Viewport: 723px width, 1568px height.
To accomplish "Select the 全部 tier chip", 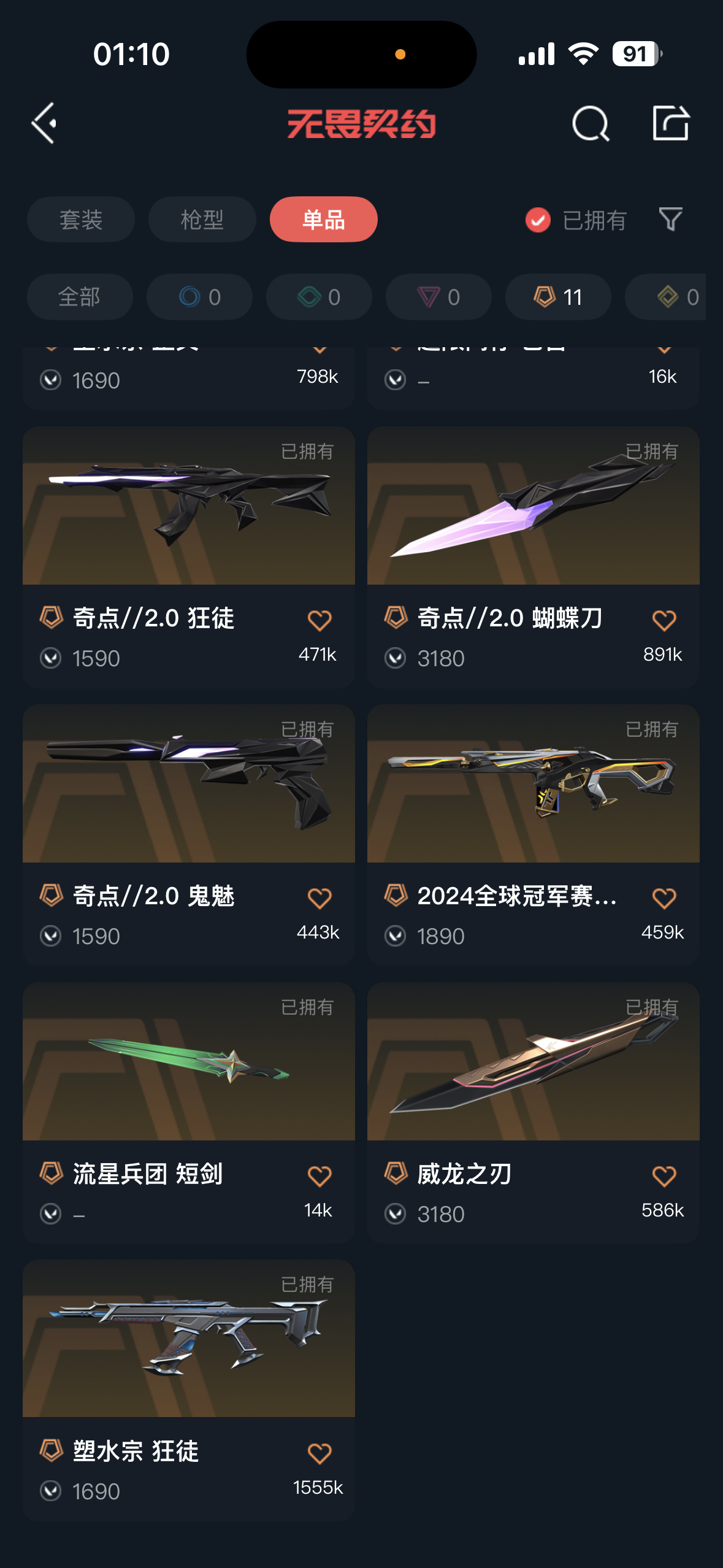I will 79,297.
